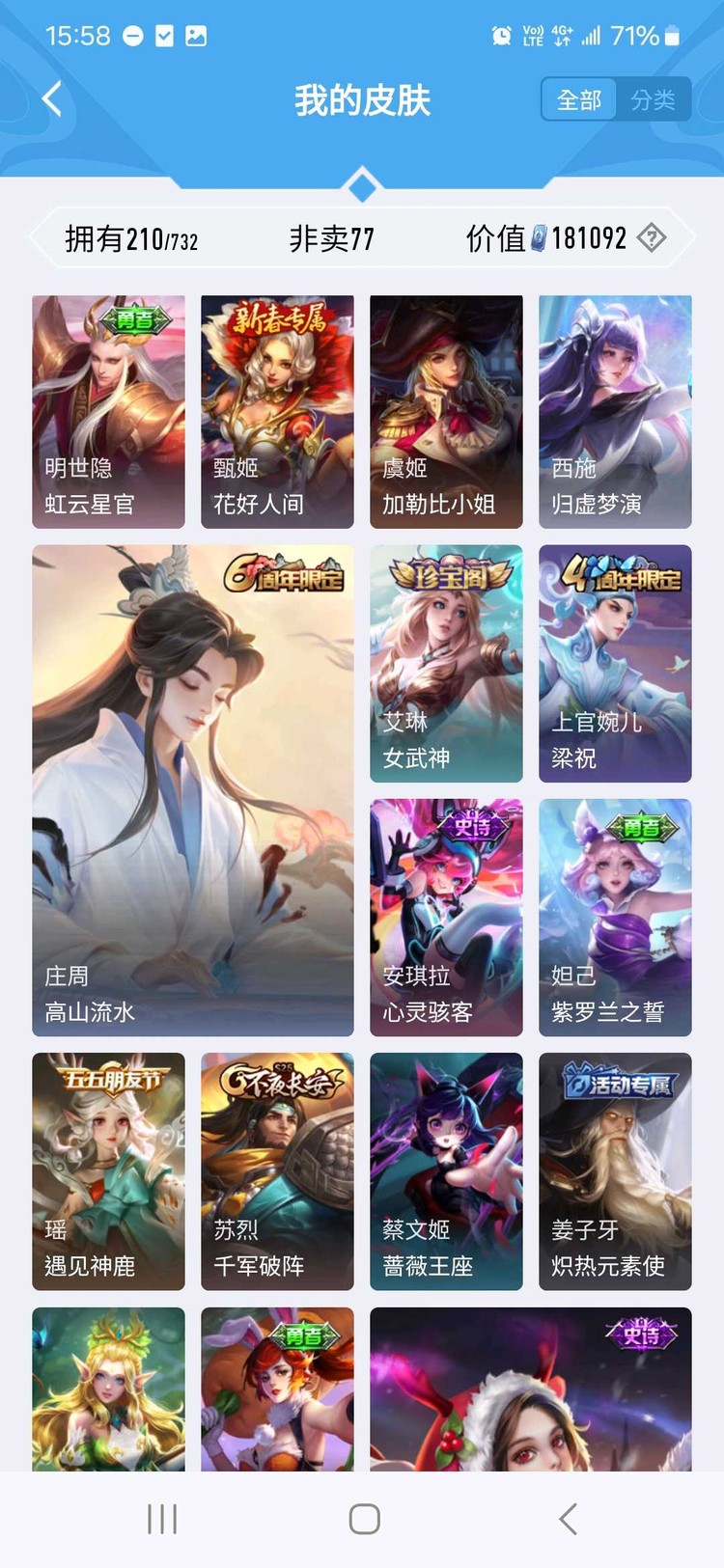
Task: Switch to the 分类 view
Action: (654, 99)
